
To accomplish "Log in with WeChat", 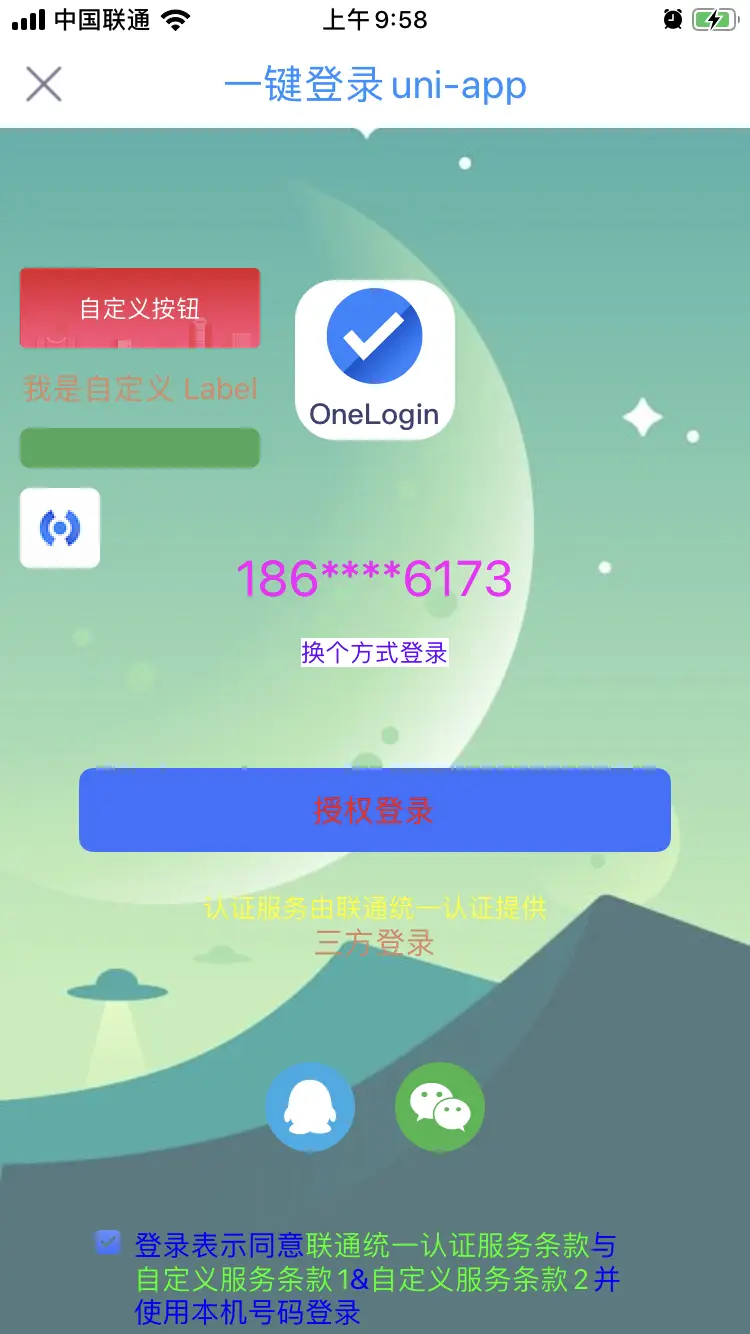I will tap(440, 1108).
